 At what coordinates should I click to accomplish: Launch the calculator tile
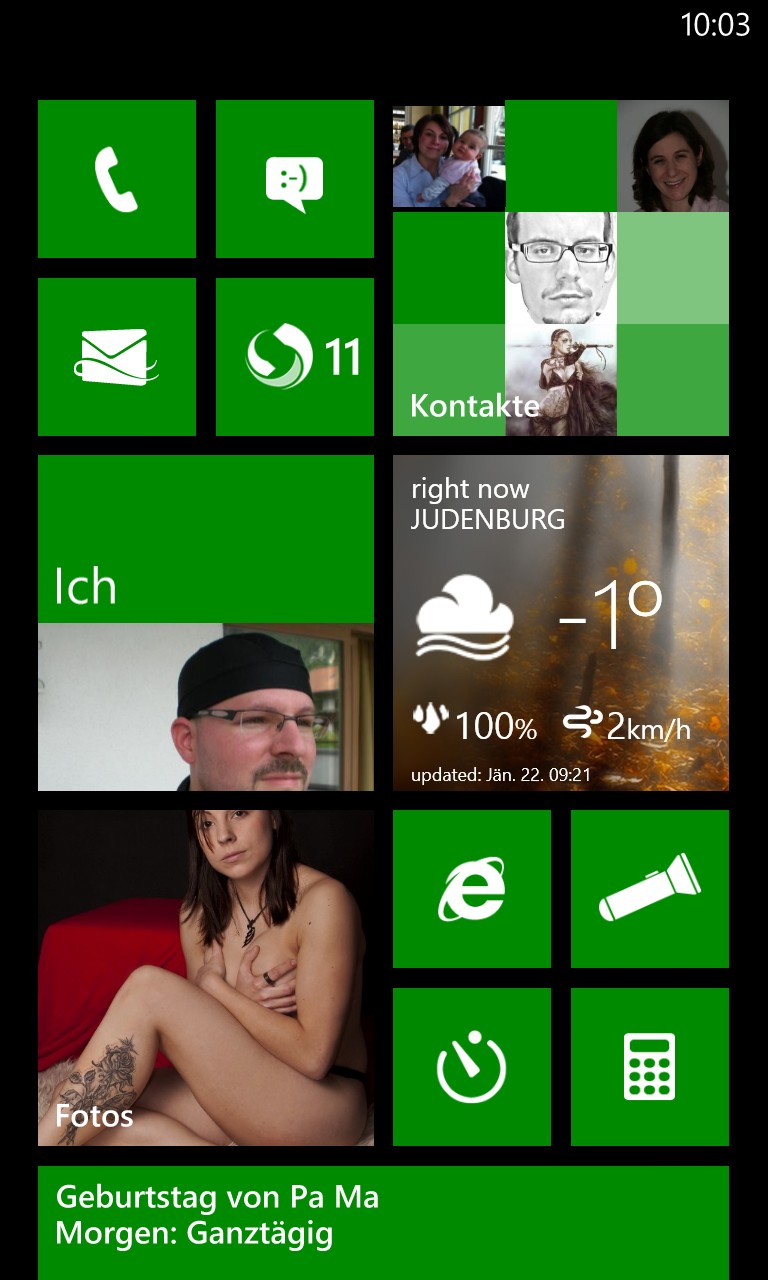(x=650, y=1067)
